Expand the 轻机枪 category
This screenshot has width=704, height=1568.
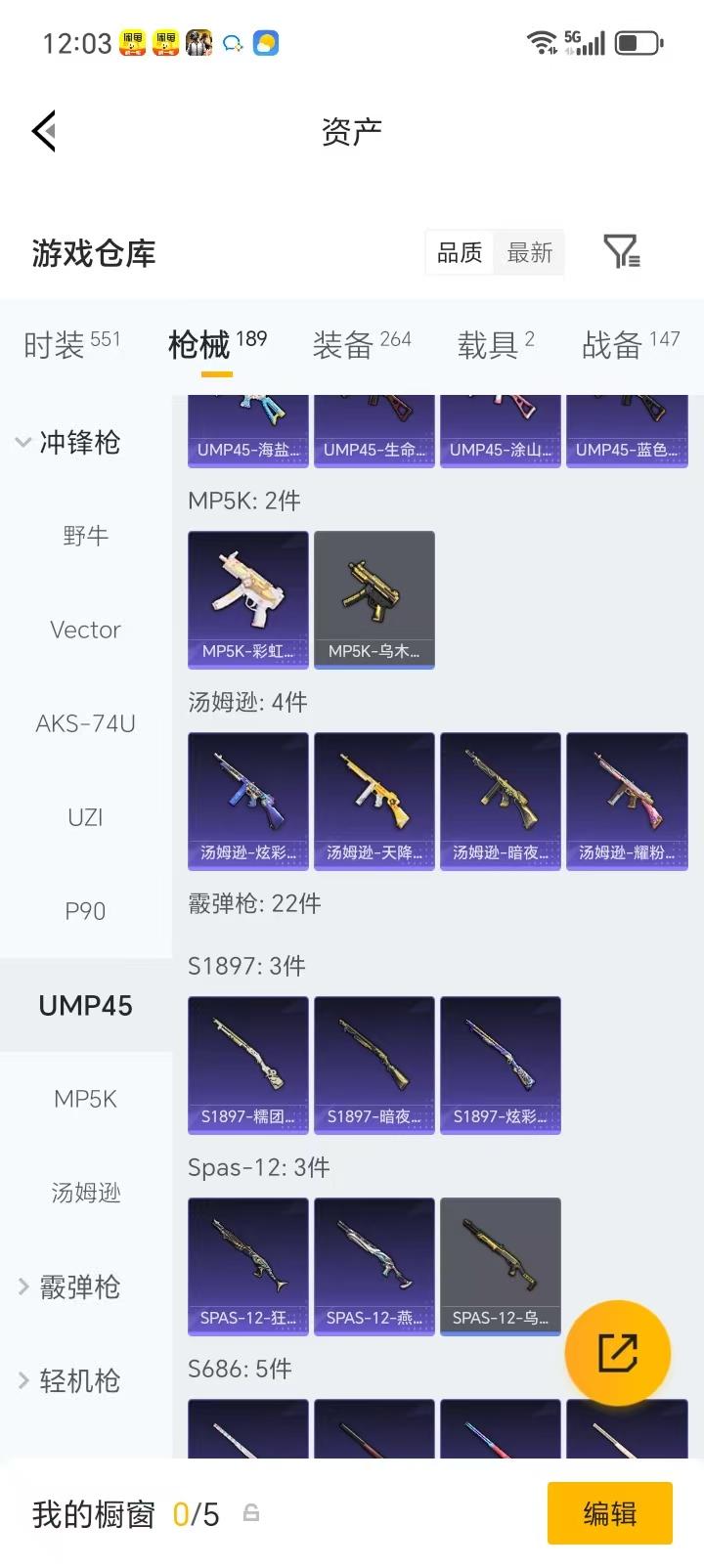pos(22,1381)
